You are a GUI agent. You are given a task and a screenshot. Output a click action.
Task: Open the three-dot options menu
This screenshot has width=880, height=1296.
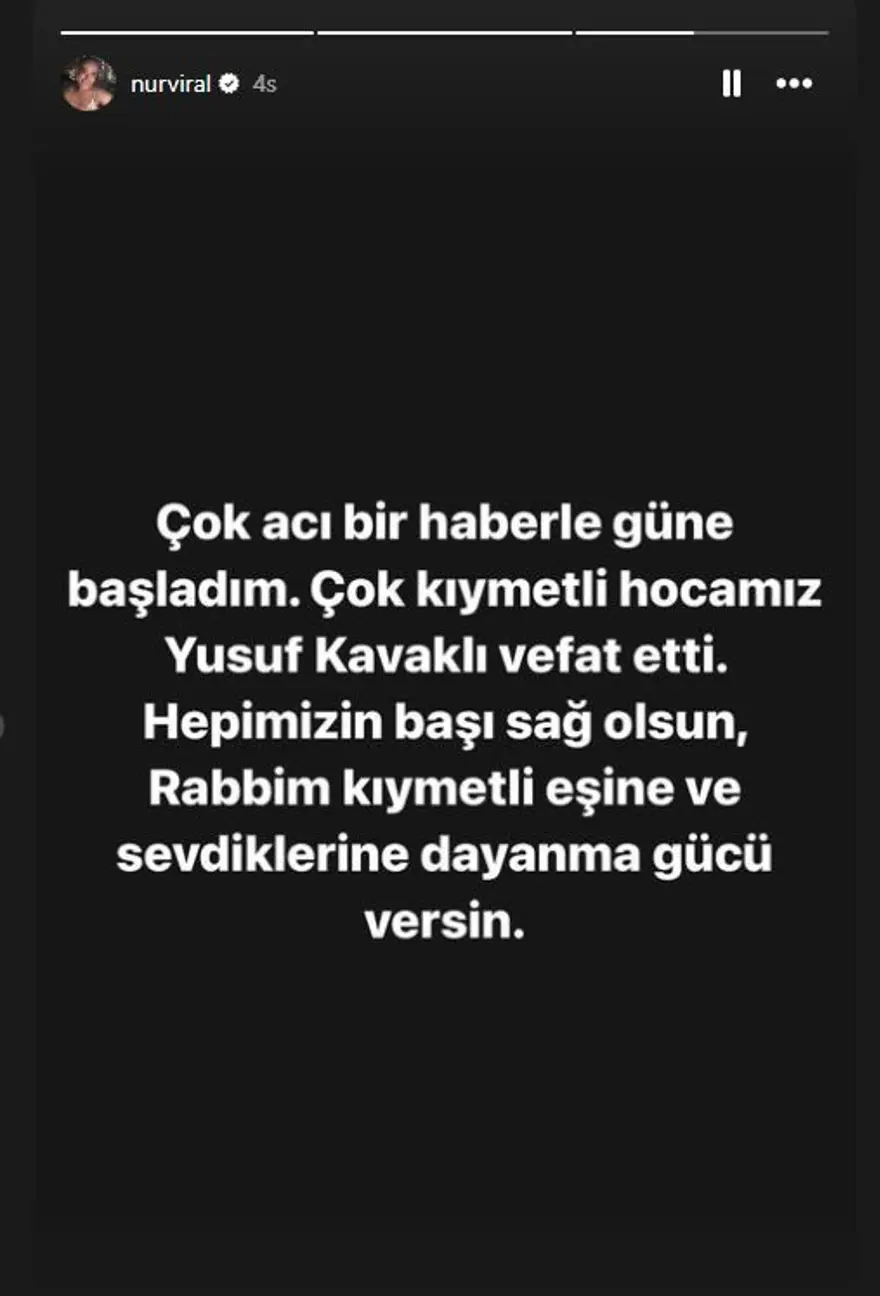(794, 85)
